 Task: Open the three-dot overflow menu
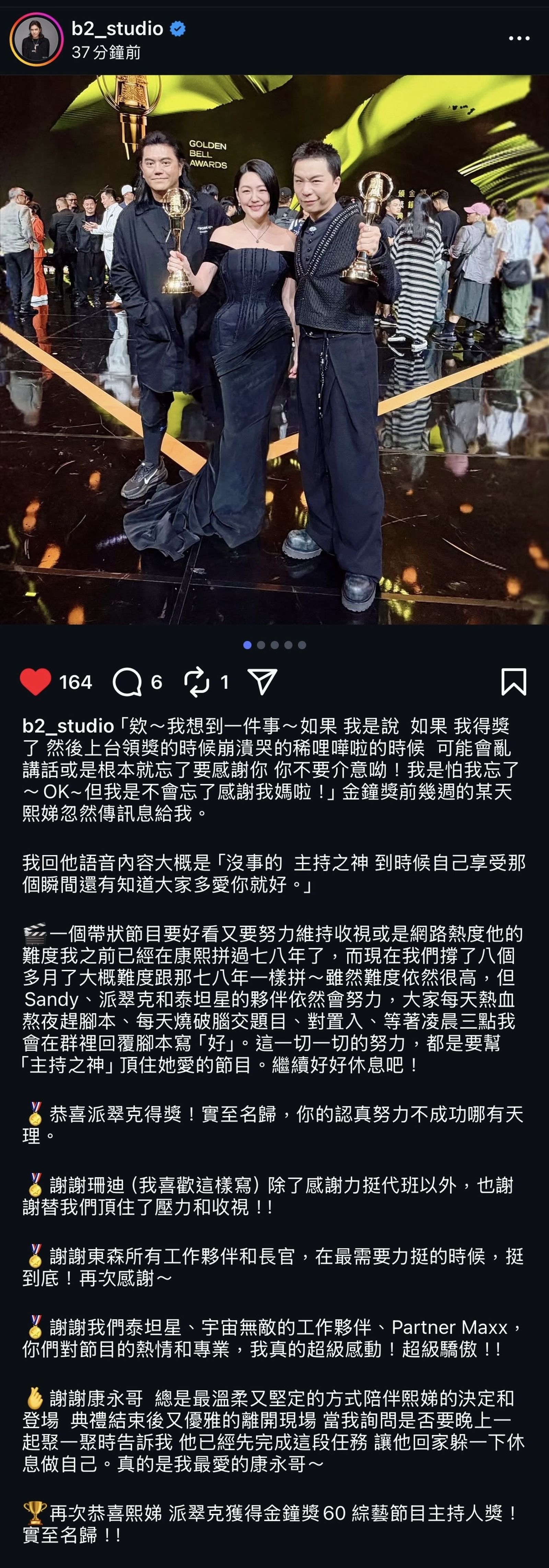518,38
